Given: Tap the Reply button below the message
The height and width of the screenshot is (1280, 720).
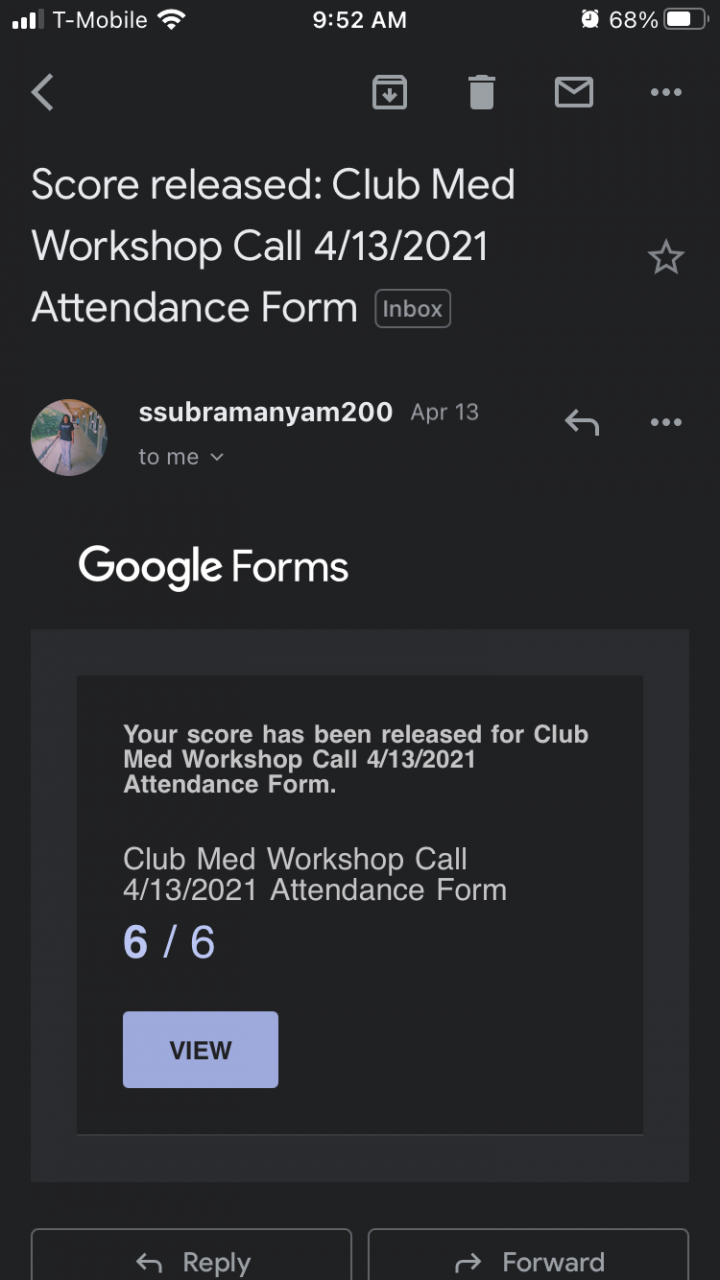Looking at the screenshot, I should (192, 1260).
